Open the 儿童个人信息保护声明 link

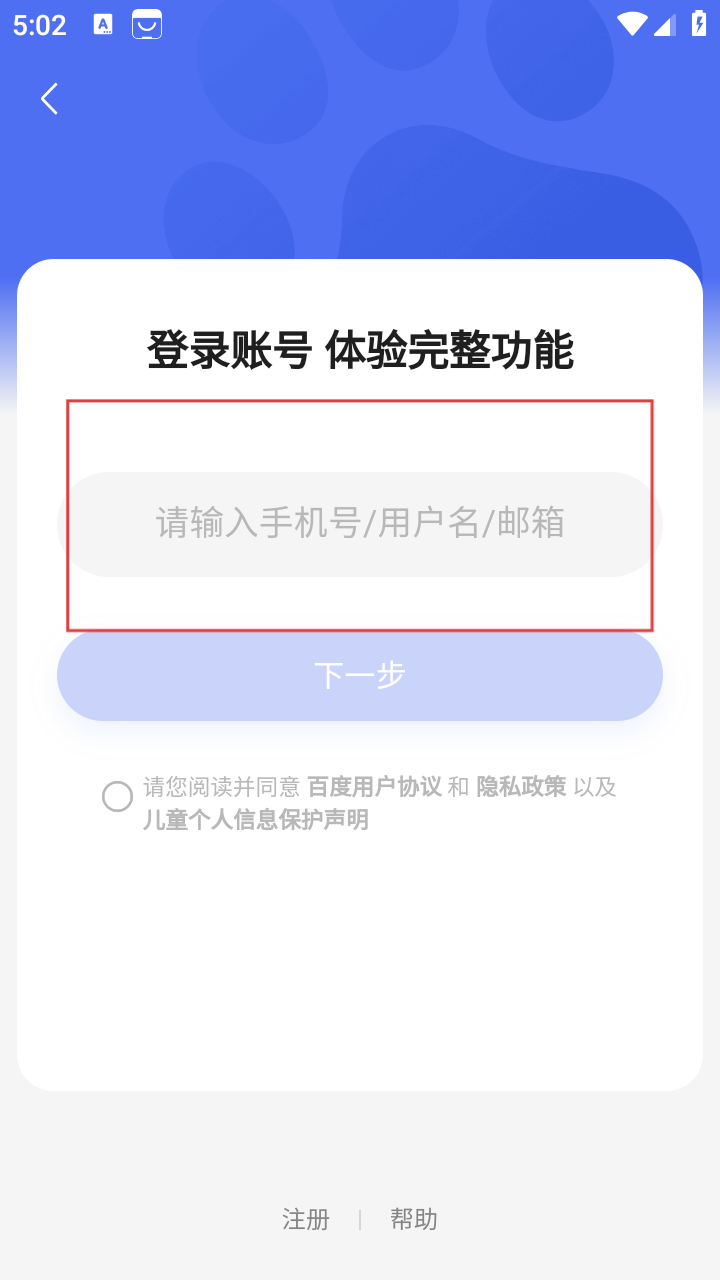click(x=256, y=820)
